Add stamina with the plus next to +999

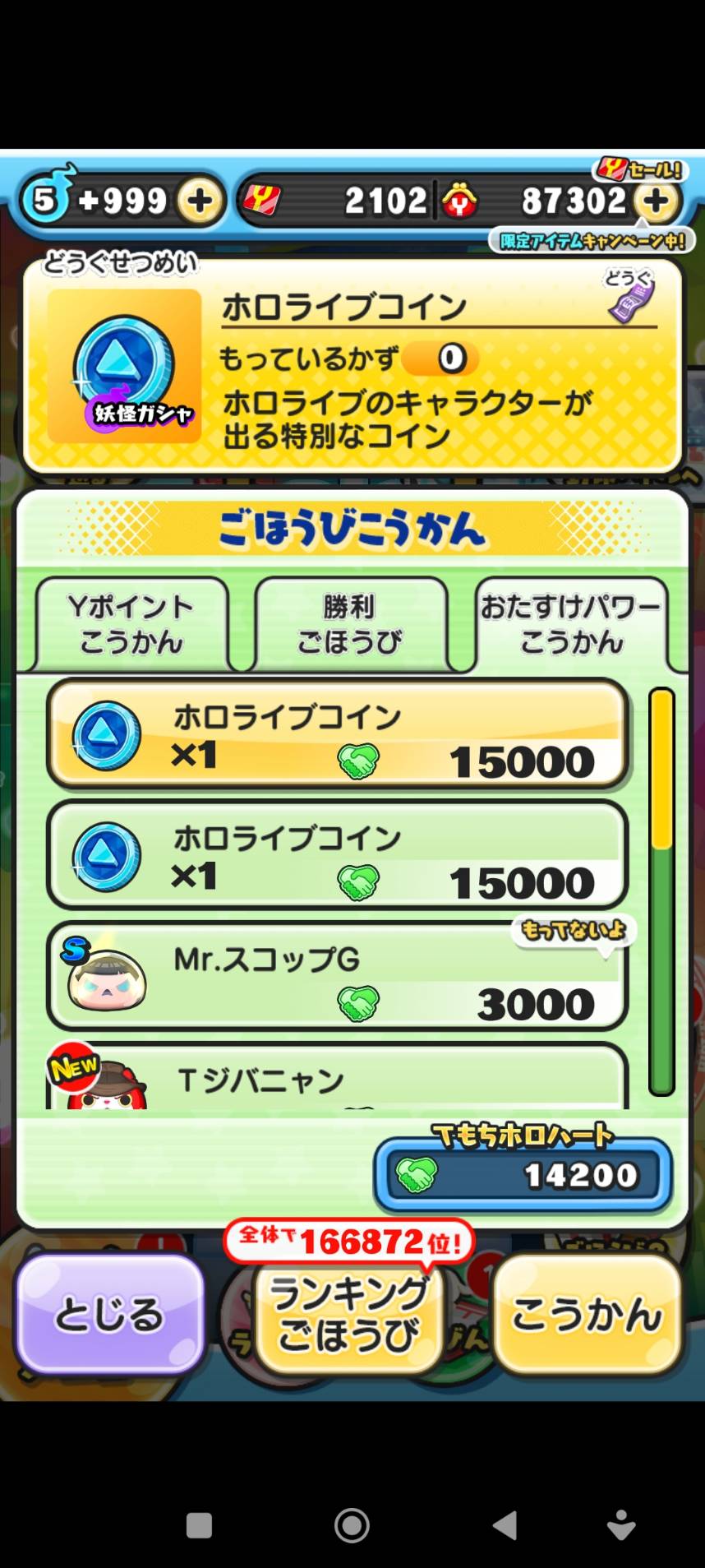200,201
